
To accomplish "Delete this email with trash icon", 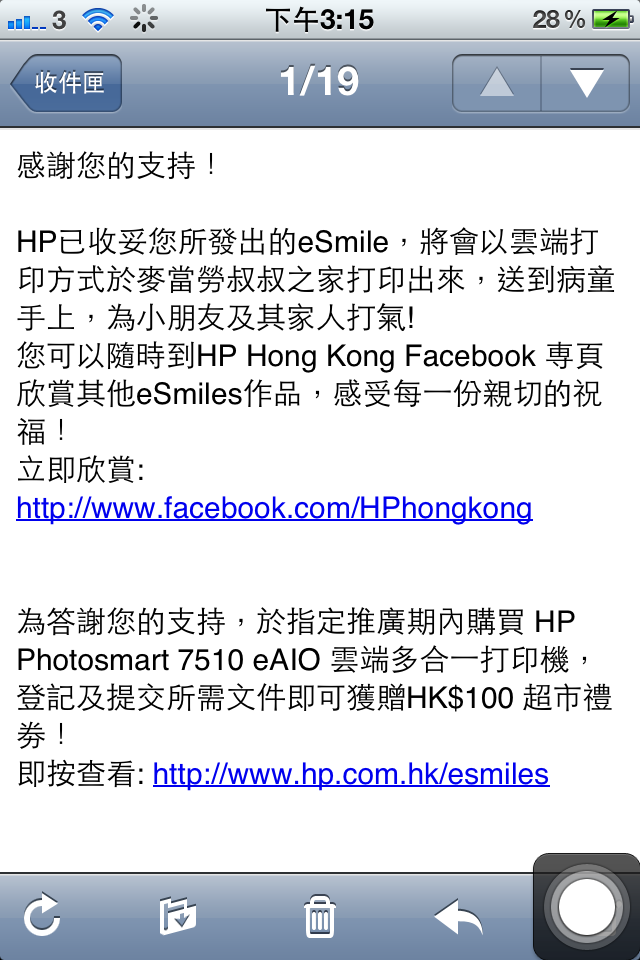I will pyautogui.click(x=319, y=915).
